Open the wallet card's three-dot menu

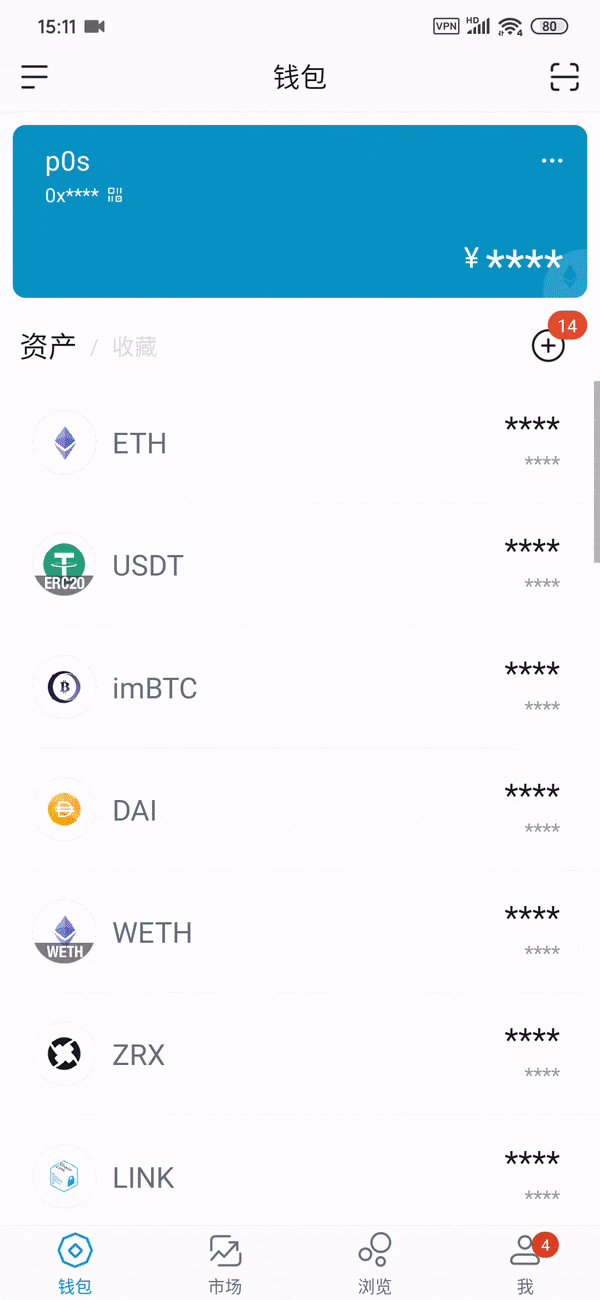click(x=552, y=161)
